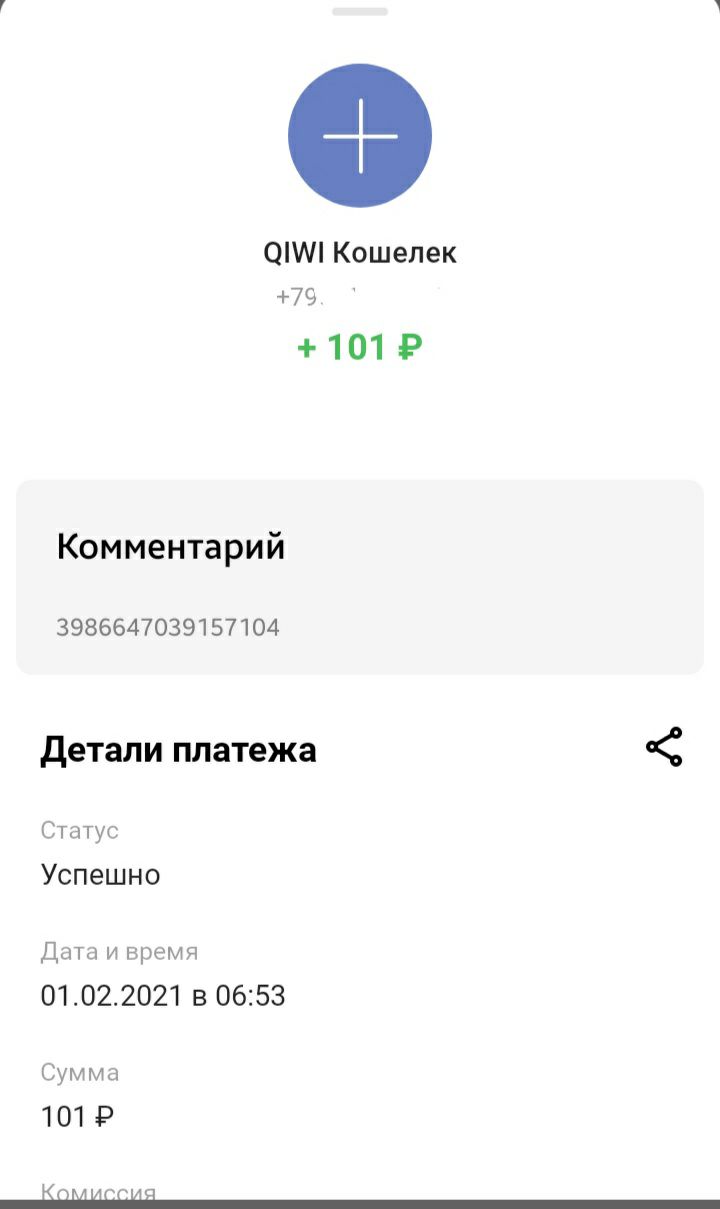The width and height of the screenshot is (720, 1209).
Task: Share the payment details
Action: click(x=664, y=747)
